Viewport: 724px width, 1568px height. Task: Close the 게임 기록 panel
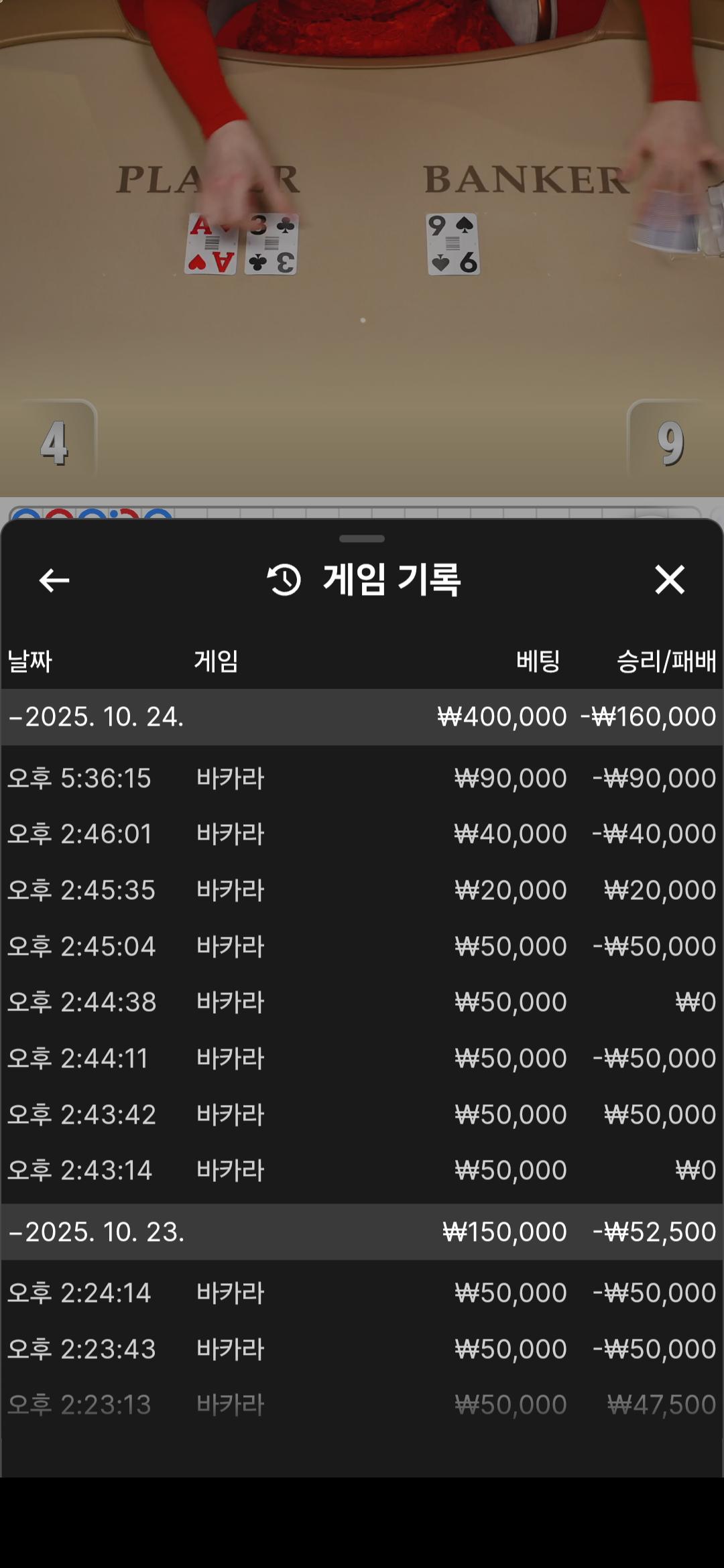point(670,580)
